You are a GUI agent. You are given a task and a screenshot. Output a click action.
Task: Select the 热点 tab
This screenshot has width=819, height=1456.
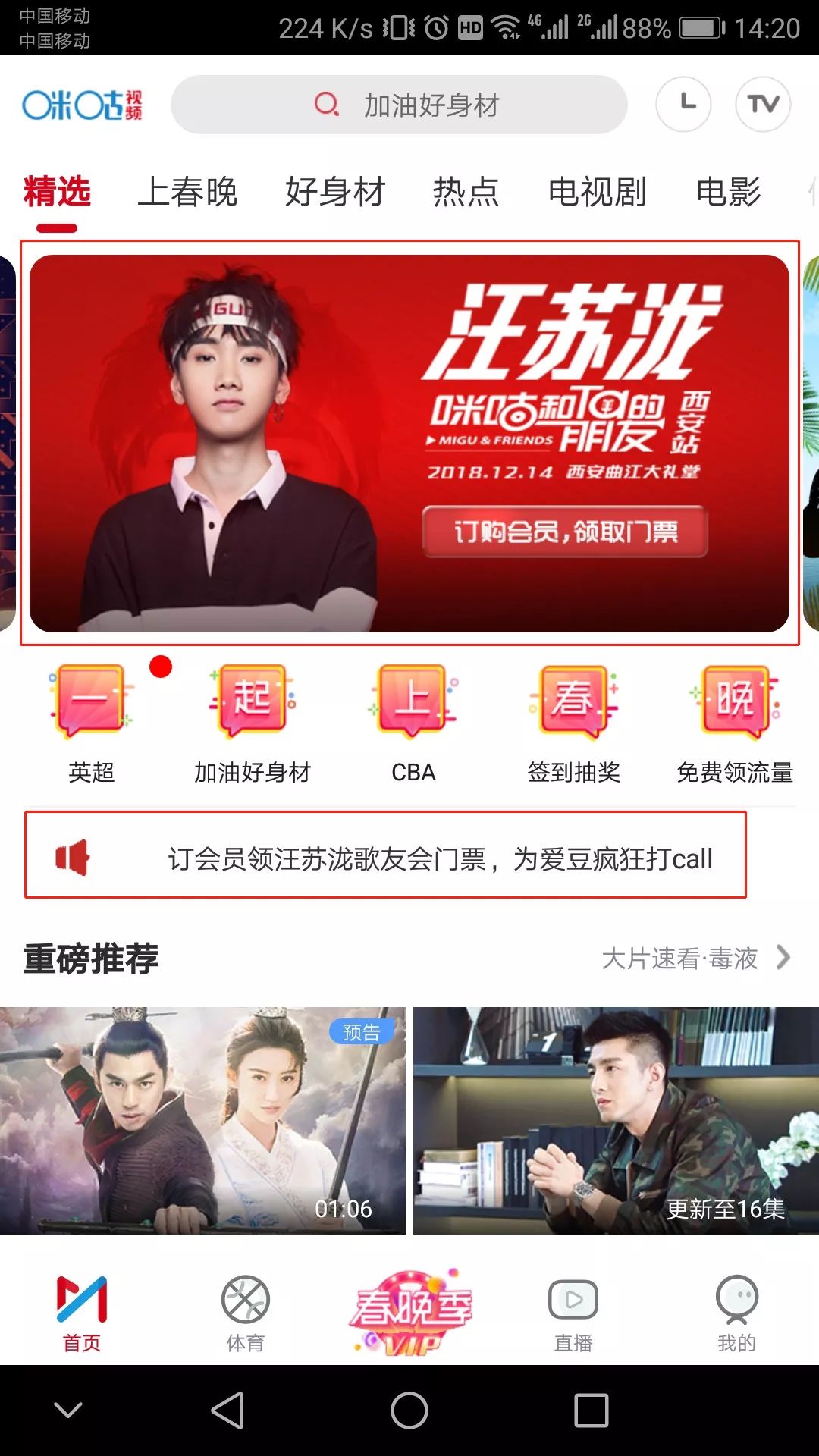pyautogui.click(x=466, y=192)
